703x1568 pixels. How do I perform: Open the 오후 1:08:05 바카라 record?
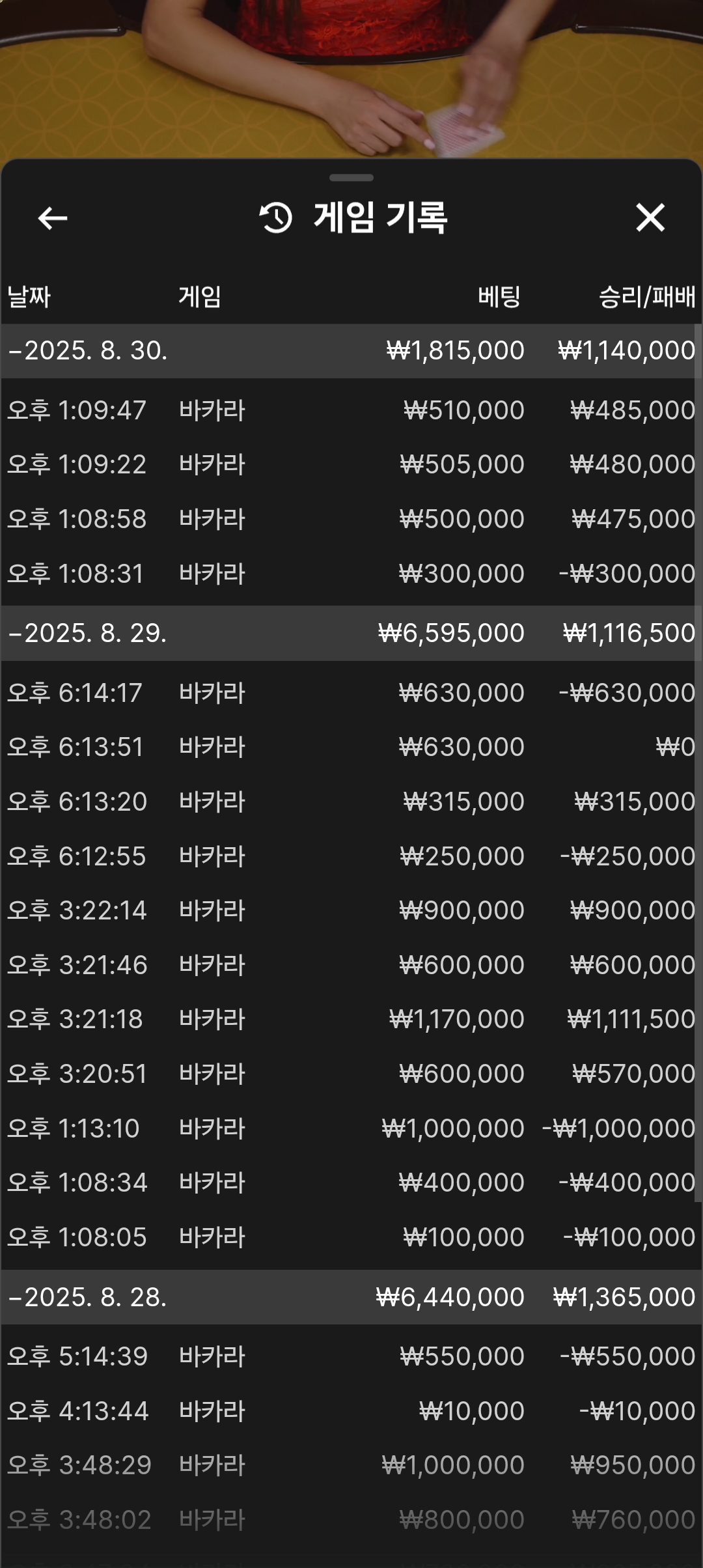[351, 1237]
